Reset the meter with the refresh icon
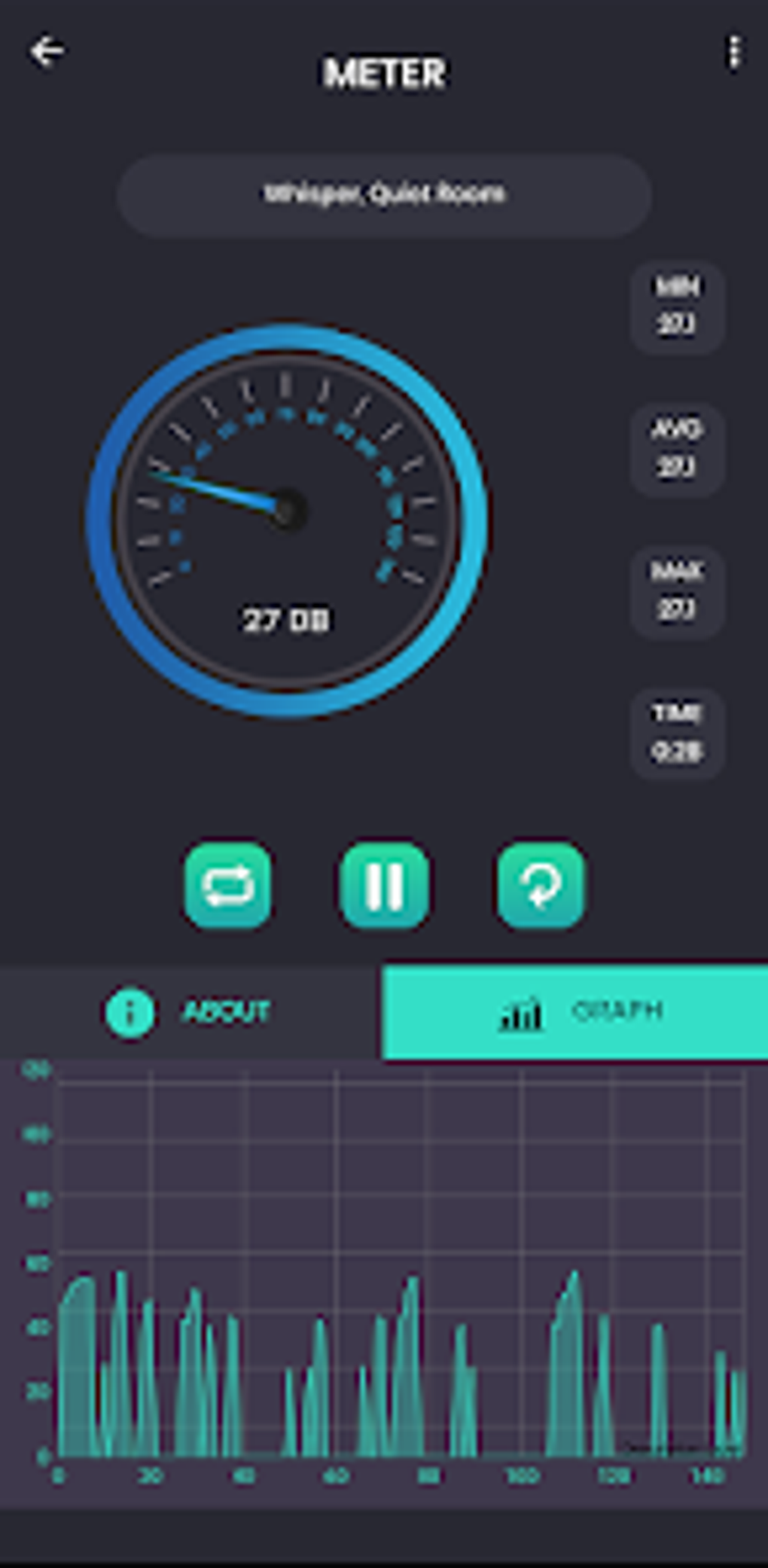 point(539,887)
